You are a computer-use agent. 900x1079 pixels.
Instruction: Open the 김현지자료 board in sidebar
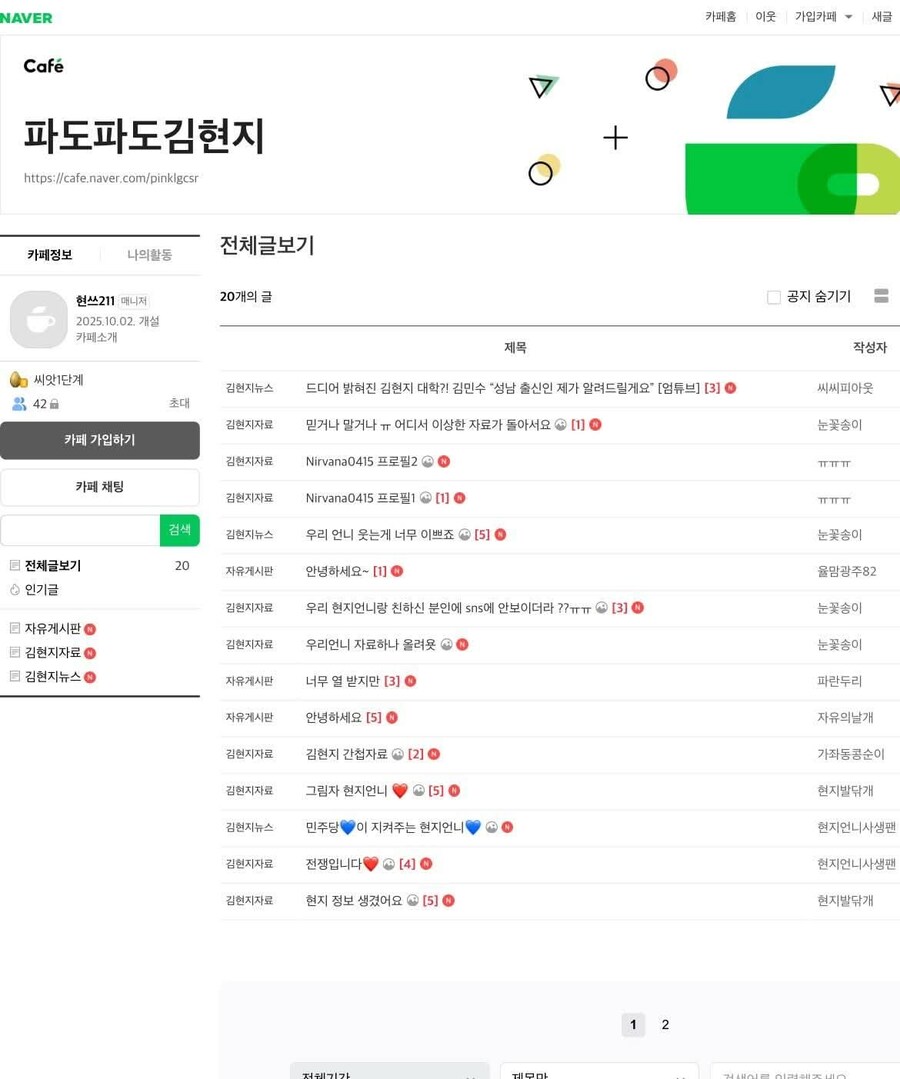click(52, 653)
